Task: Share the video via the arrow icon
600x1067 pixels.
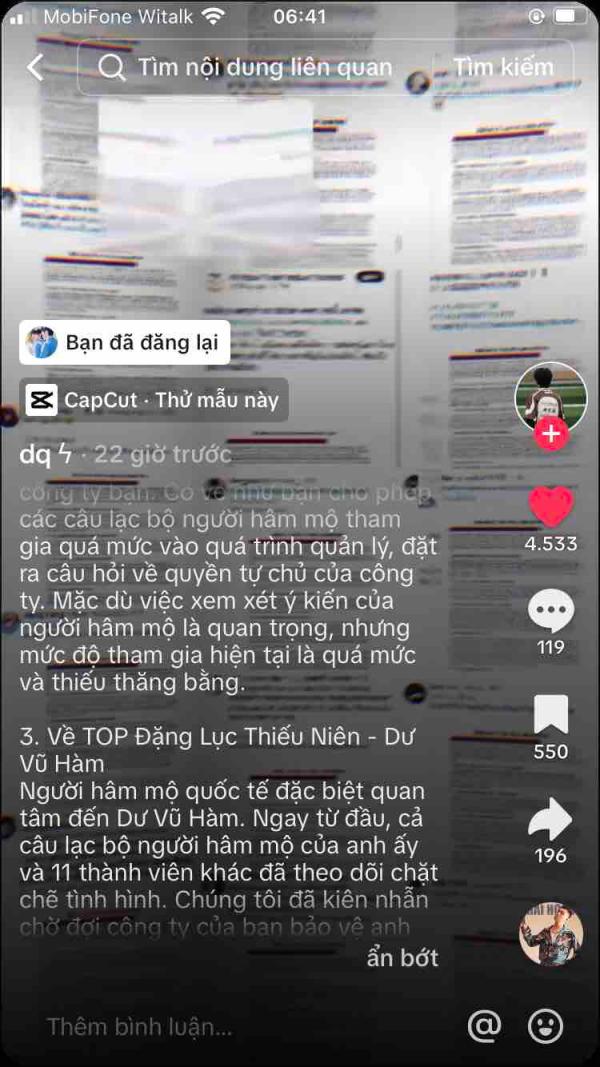Action: tap(551, 819)
